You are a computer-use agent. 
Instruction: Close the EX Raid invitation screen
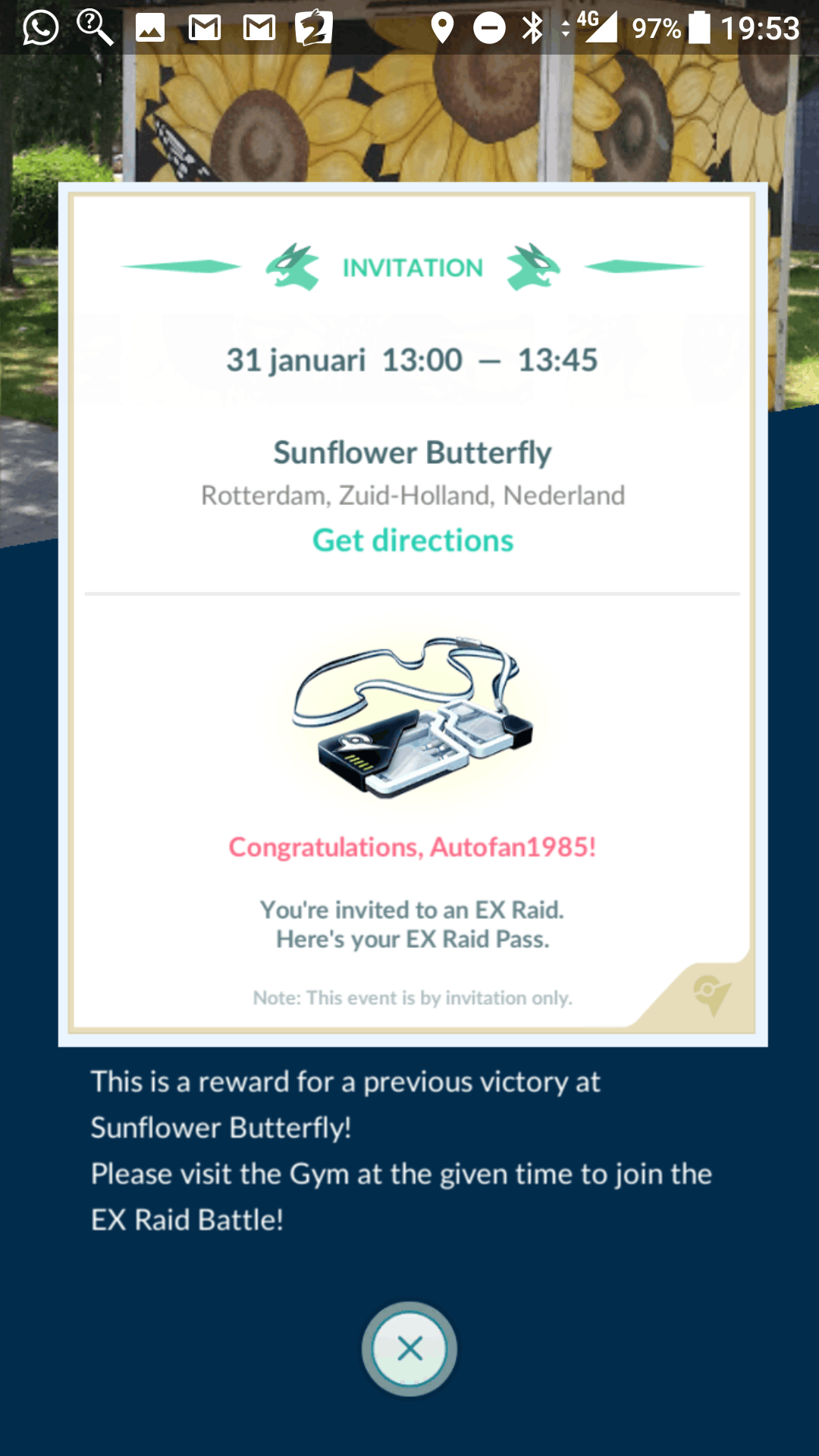point(409,1349)
